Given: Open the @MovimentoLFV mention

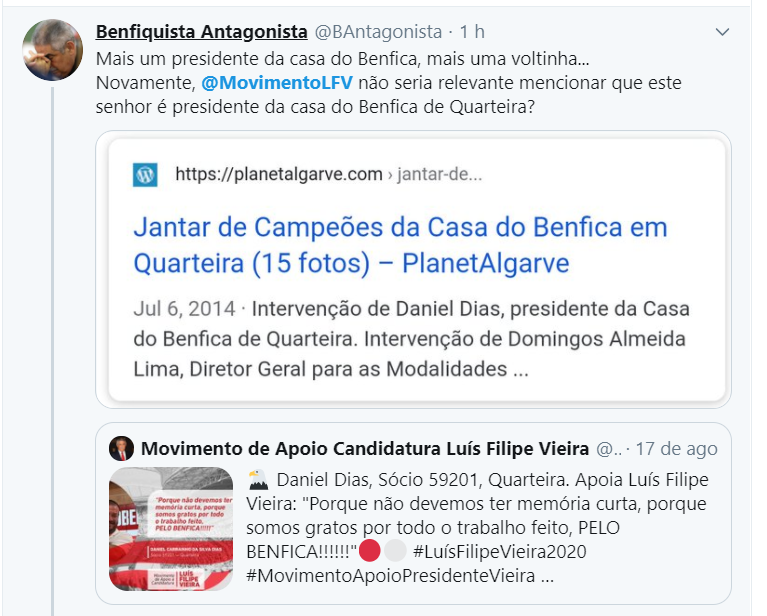Looking at the screenshot, I should [x=277, y=83].
